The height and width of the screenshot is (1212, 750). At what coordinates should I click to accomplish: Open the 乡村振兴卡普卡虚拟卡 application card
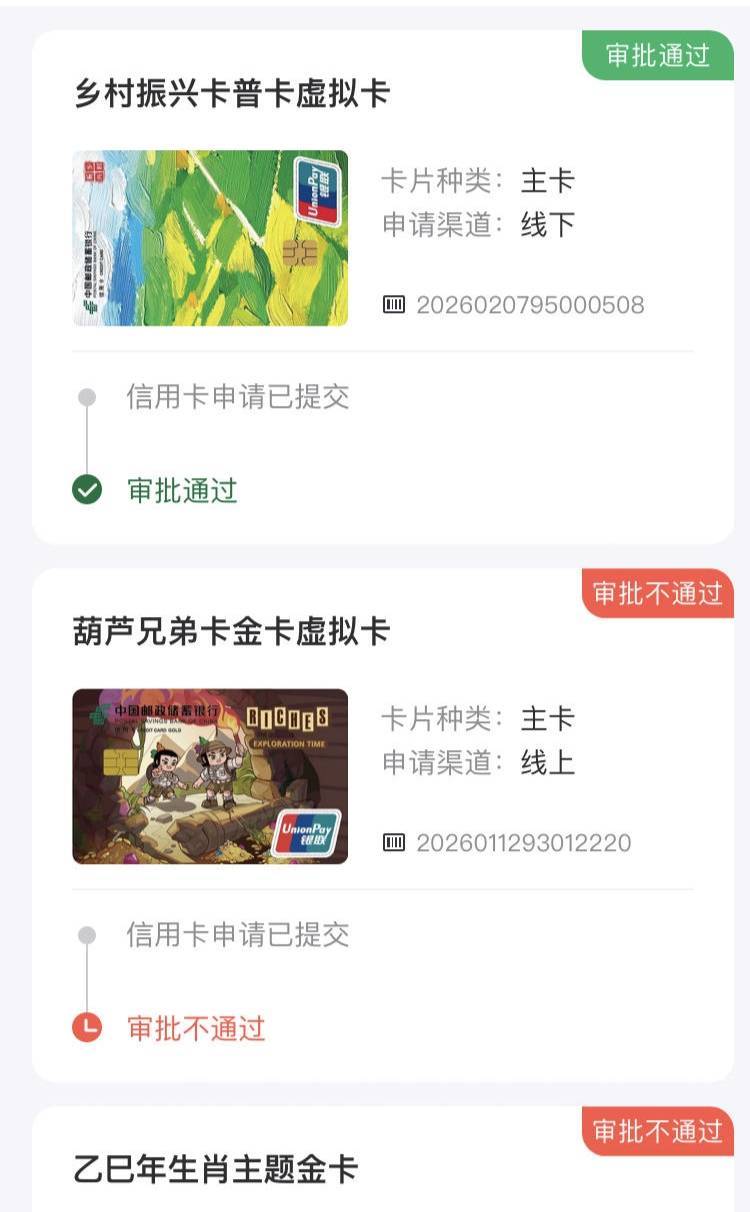232,94
